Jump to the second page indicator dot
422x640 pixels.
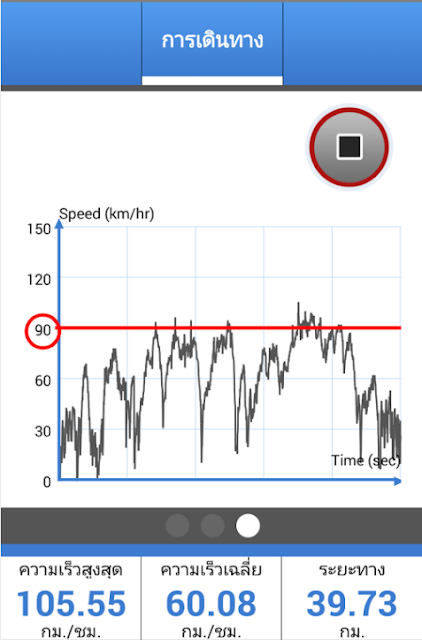(x=213, y=525)
